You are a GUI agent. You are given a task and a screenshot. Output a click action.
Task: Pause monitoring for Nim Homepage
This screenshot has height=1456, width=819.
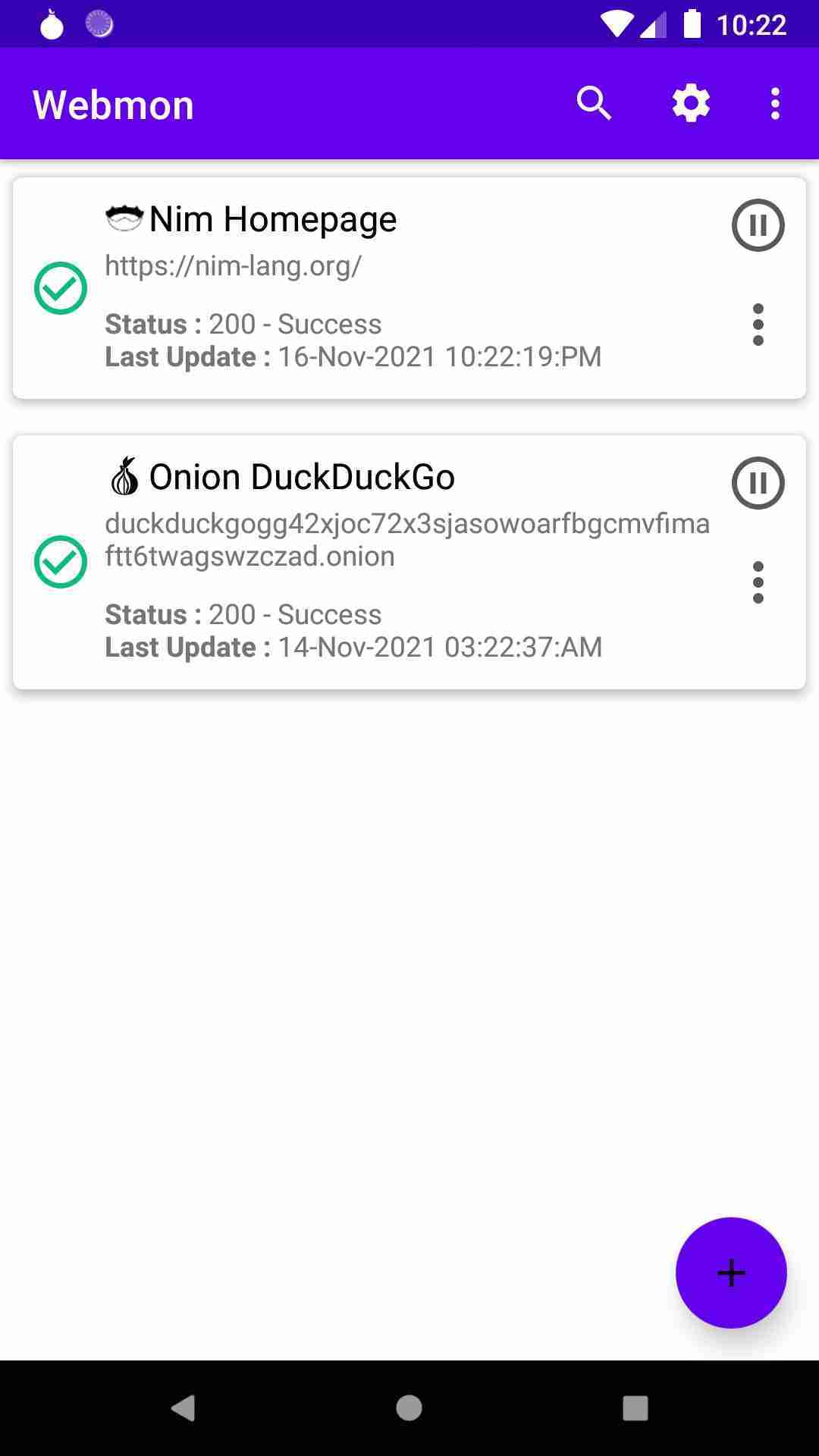click(x=757, y=224)
